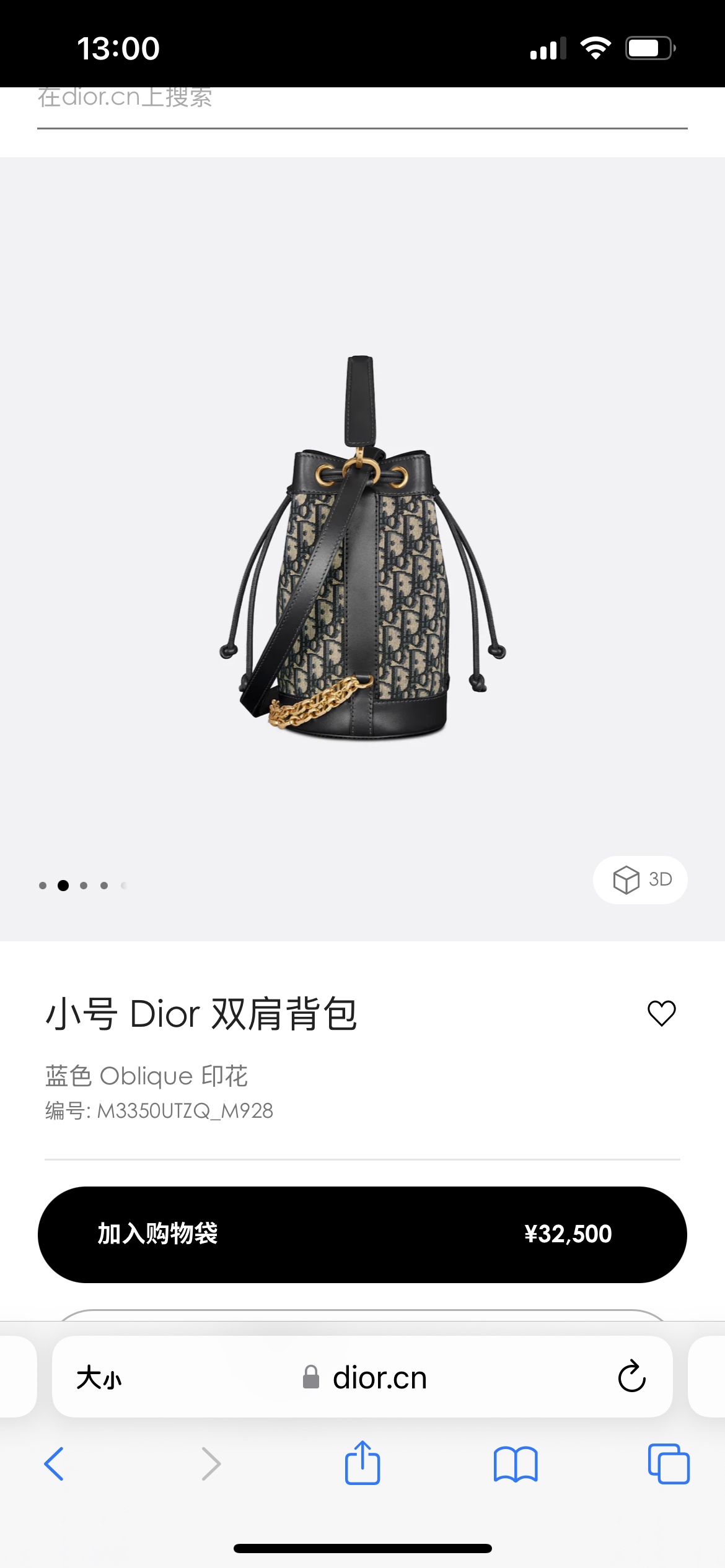Viewport: 725px width, 1568px height.
Task: Tap the dior.cn address bar
Action: point(378,1378)
